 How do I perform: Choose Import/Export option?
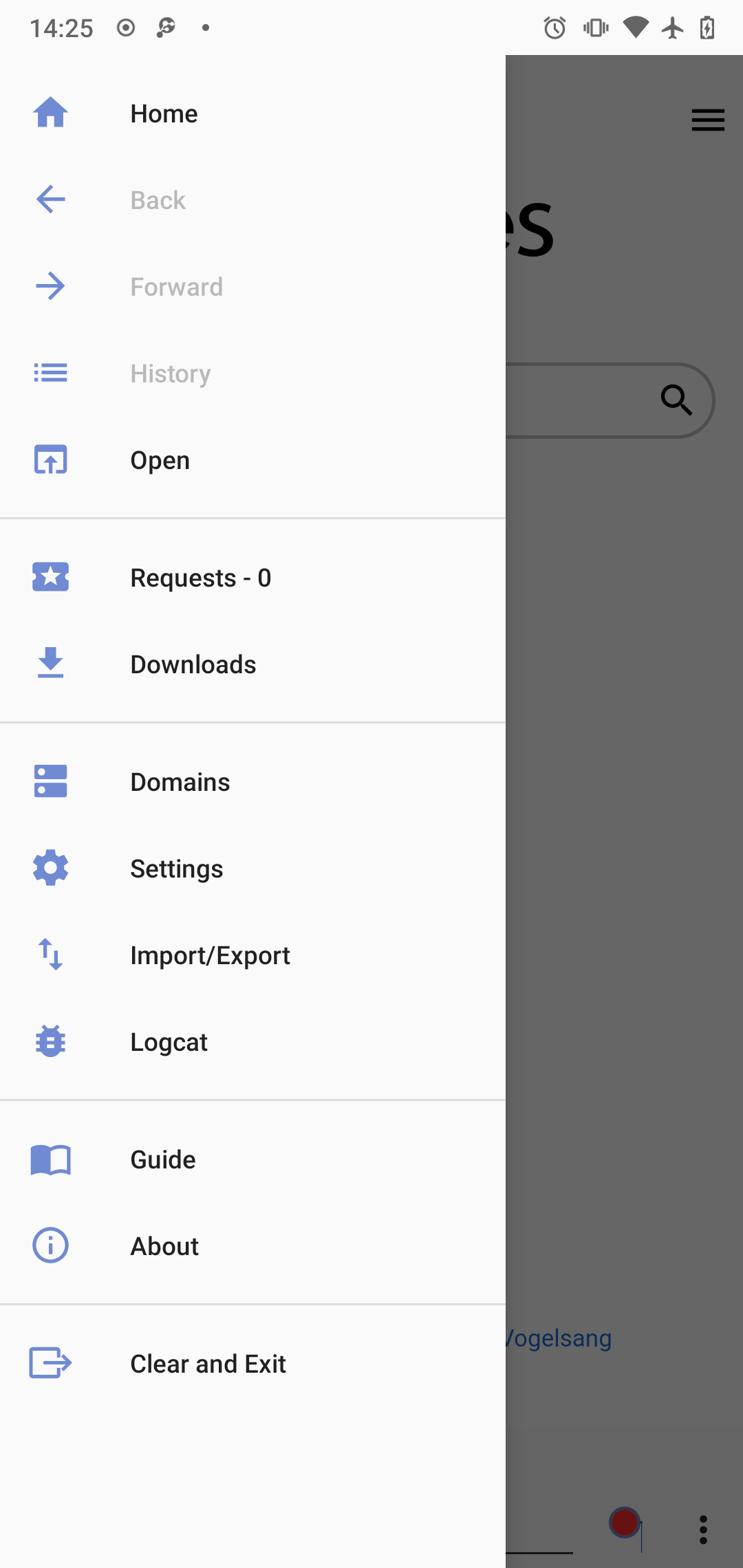(x=210, y=955)
